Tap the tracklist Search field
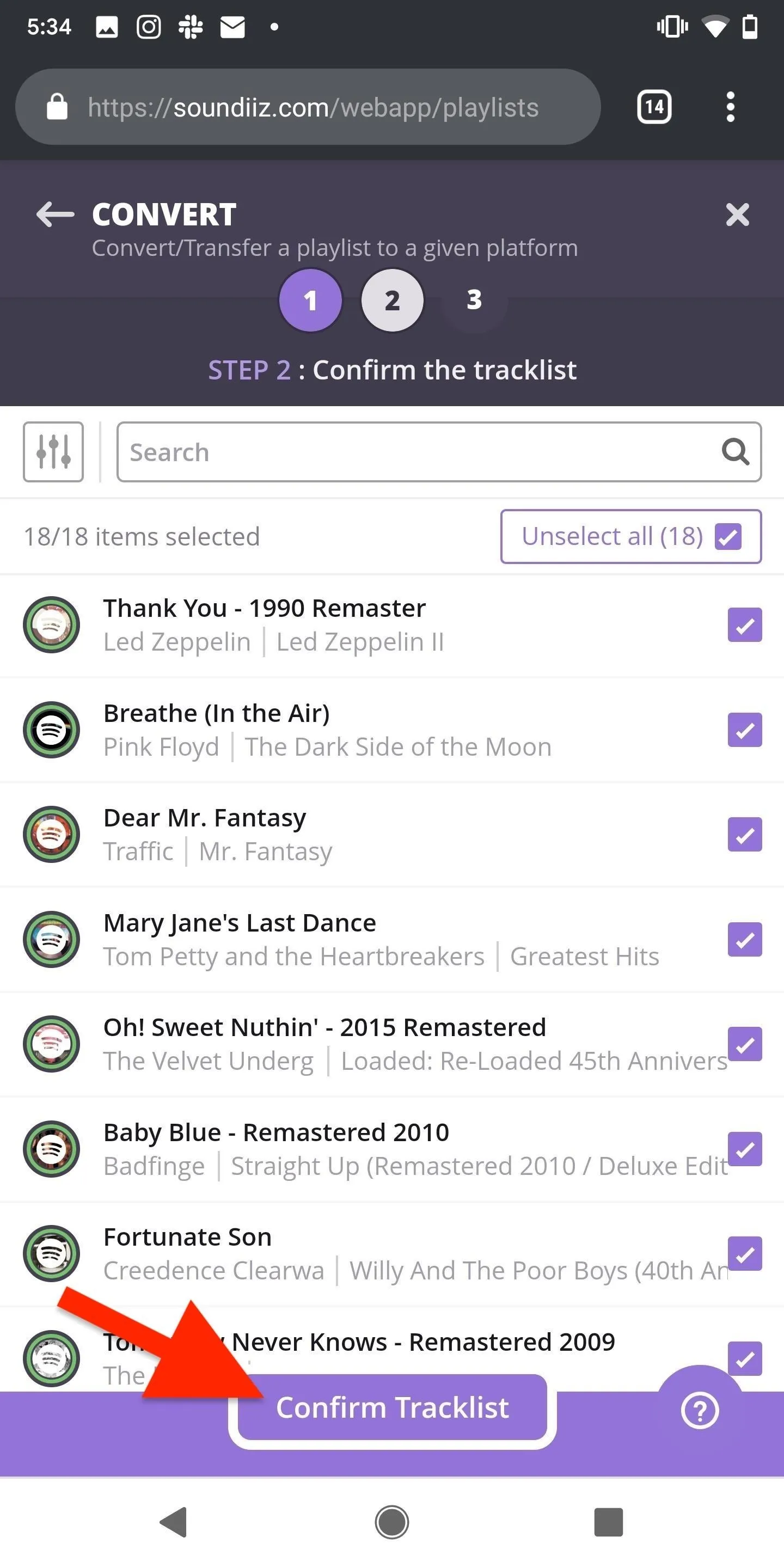The image size is (784, 1568). [439, 452]
